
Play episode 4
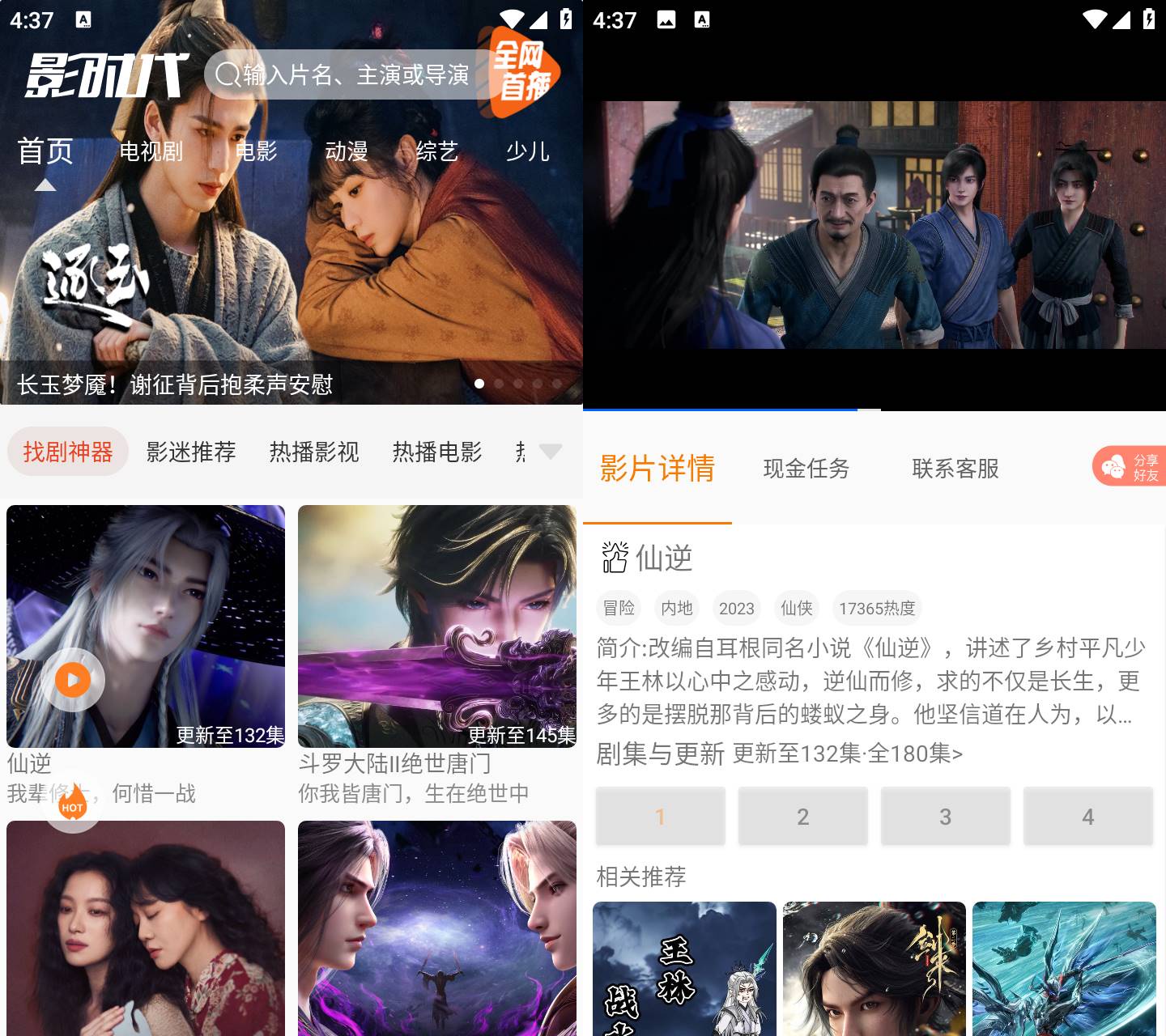tap(1087, 817)
